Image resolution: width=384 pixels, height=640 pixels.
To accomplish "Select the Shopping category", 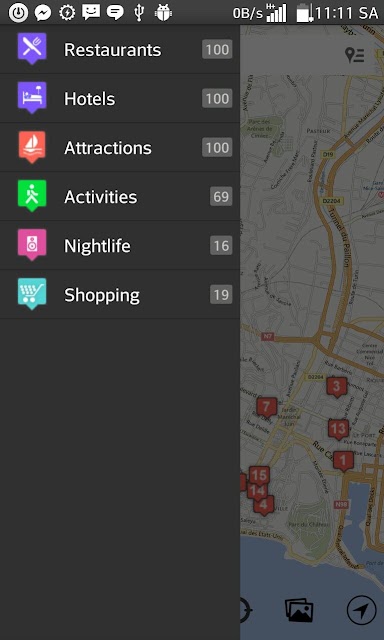I will tap(120, 294).
